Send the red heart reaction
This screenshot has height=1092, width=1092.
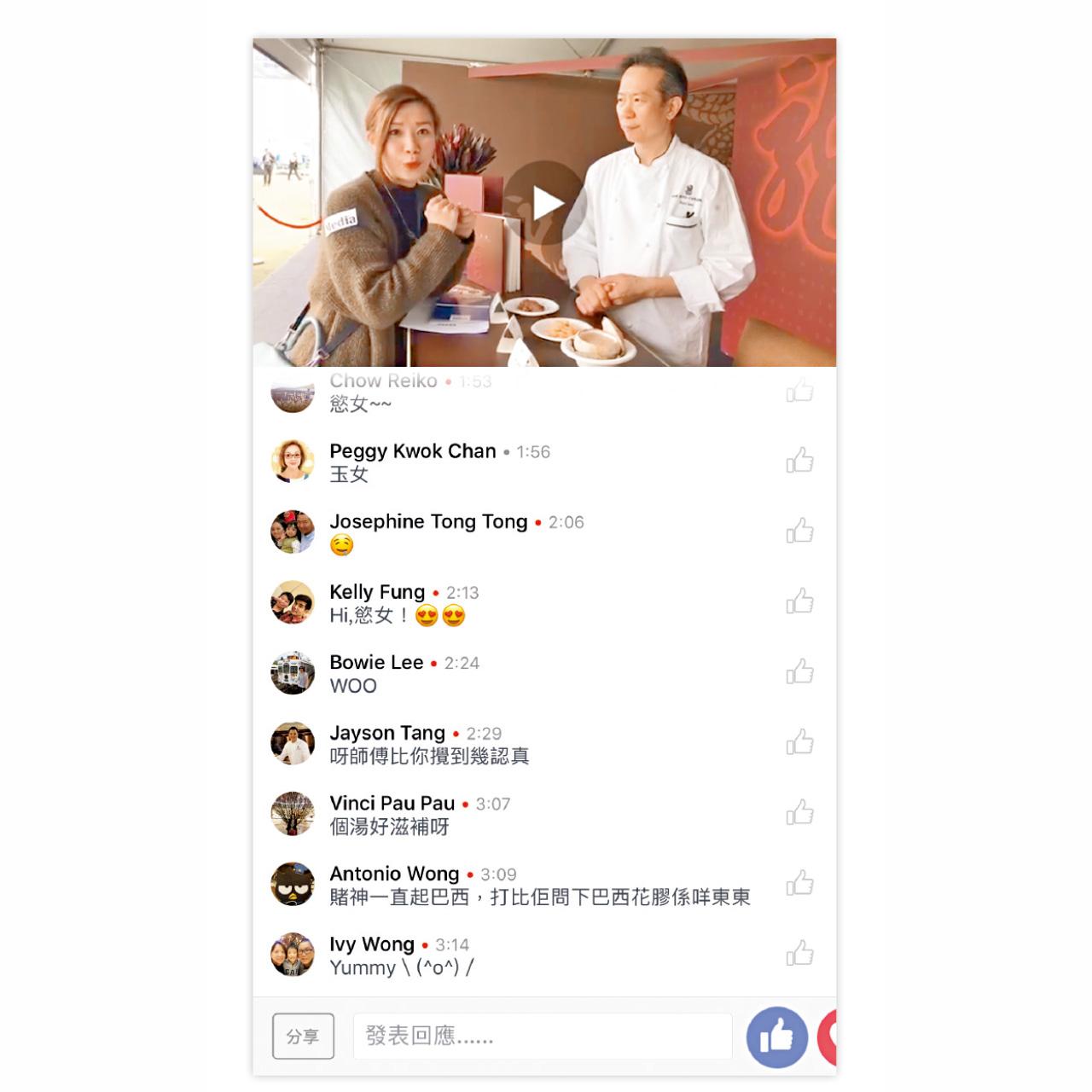828,1037
